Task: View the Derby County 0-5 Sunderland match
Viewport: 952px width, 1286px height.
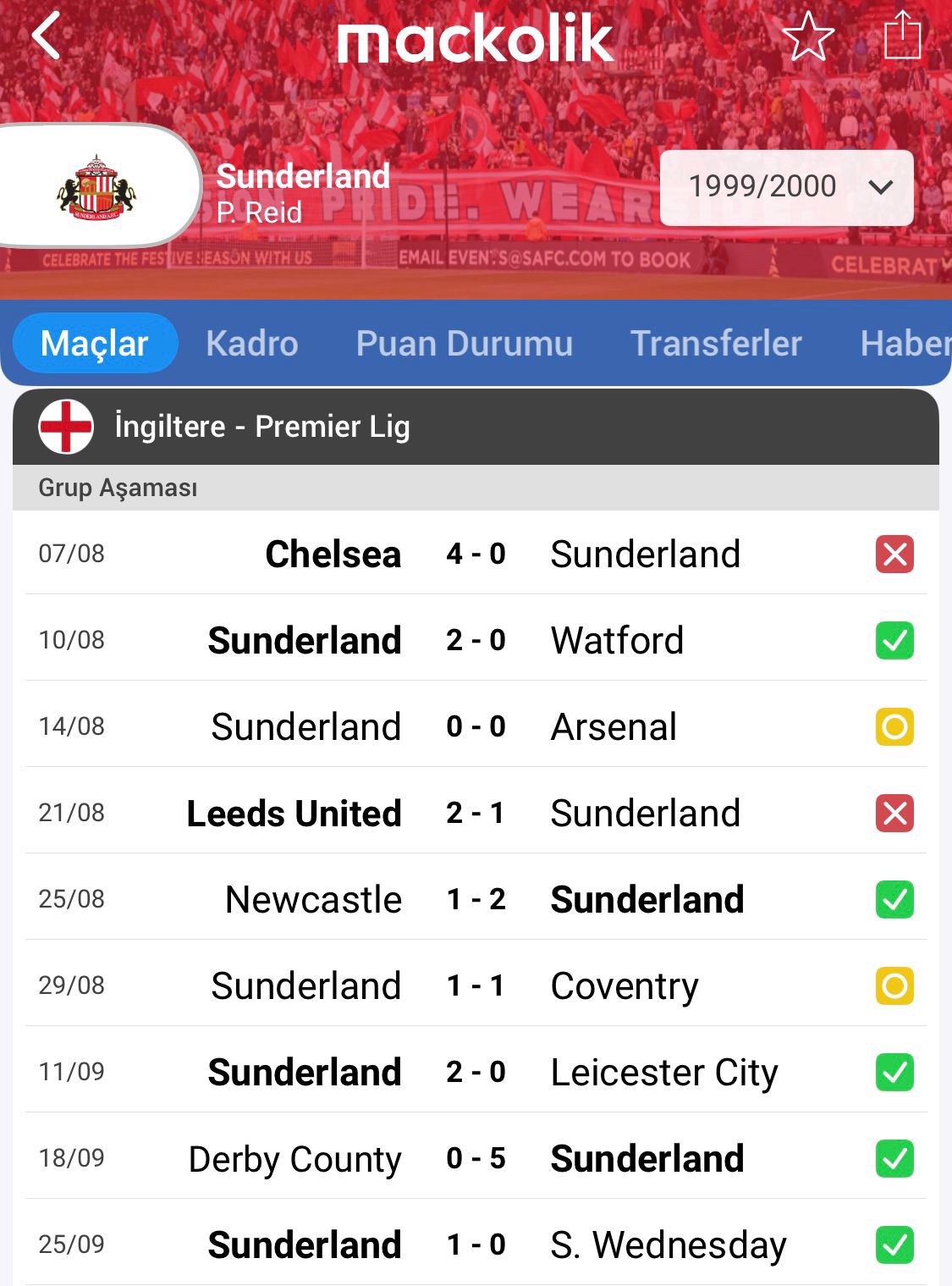Action: 476,1159
